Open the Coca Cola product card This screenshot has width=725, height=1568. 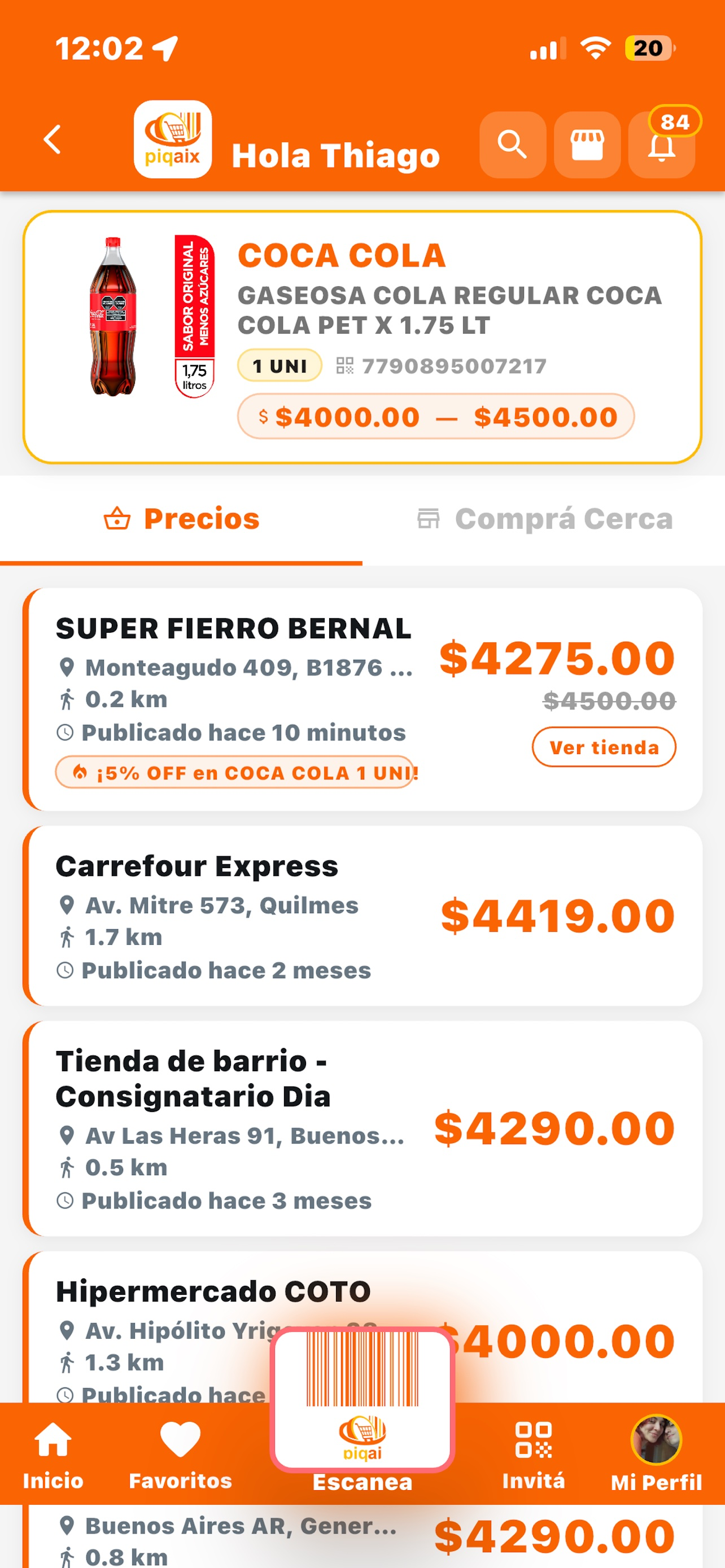coord(363,337)
